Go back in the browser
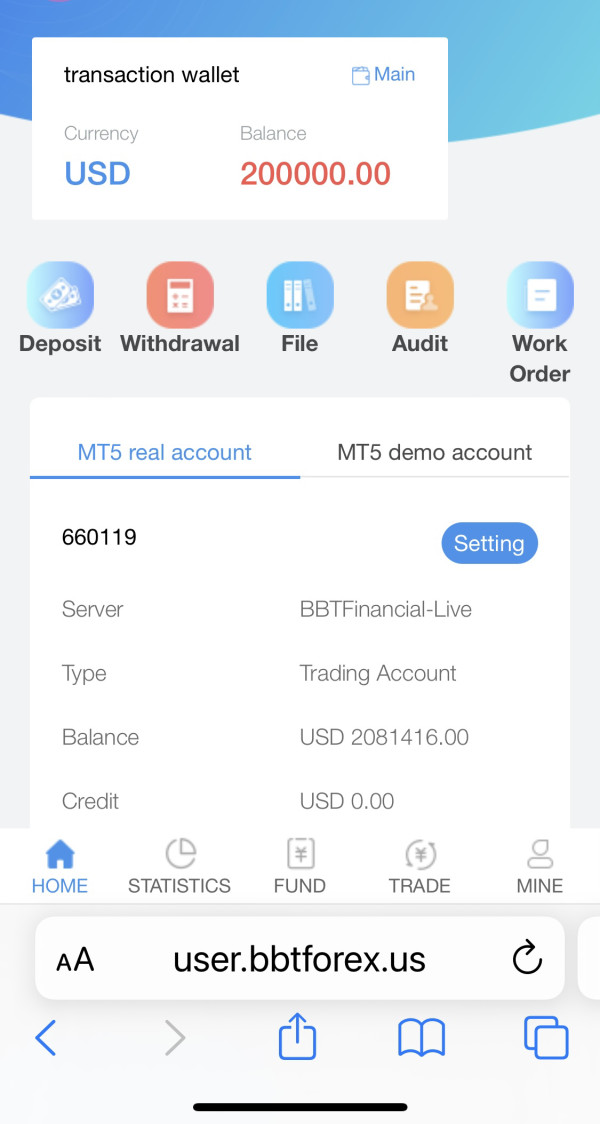This screenshot has width=600, height=1124. point(46,1037)
